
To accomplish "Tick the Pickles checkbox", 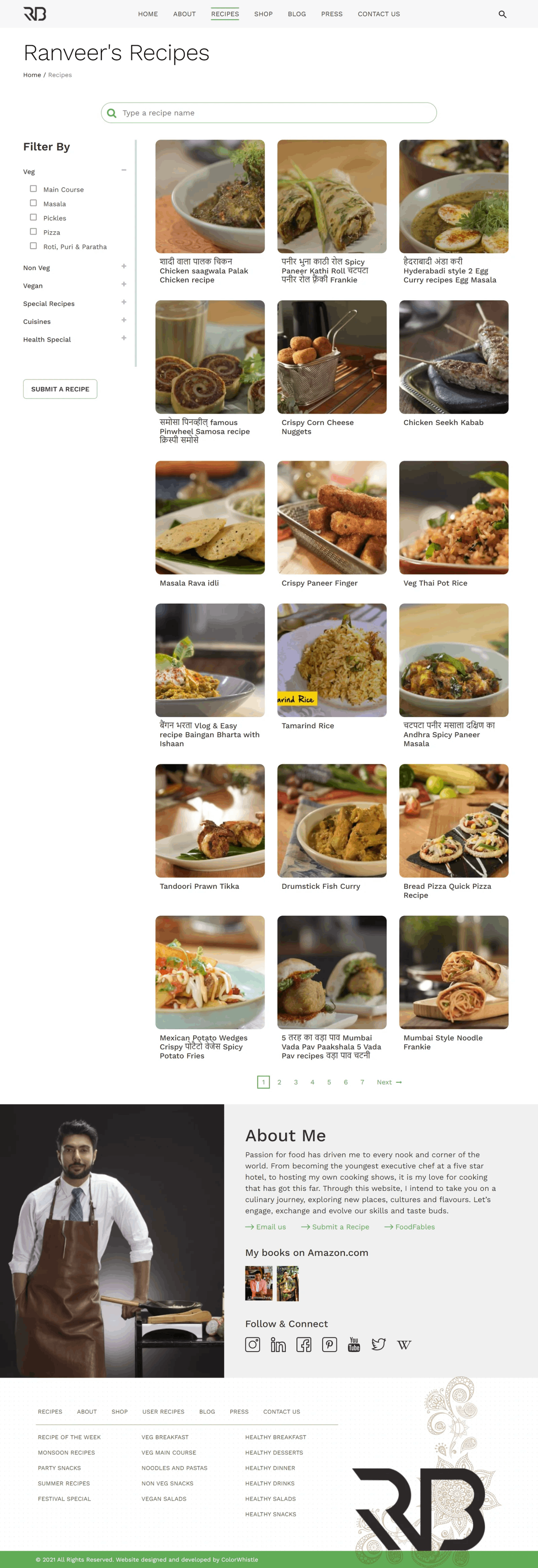I will (x=33, y=217).
